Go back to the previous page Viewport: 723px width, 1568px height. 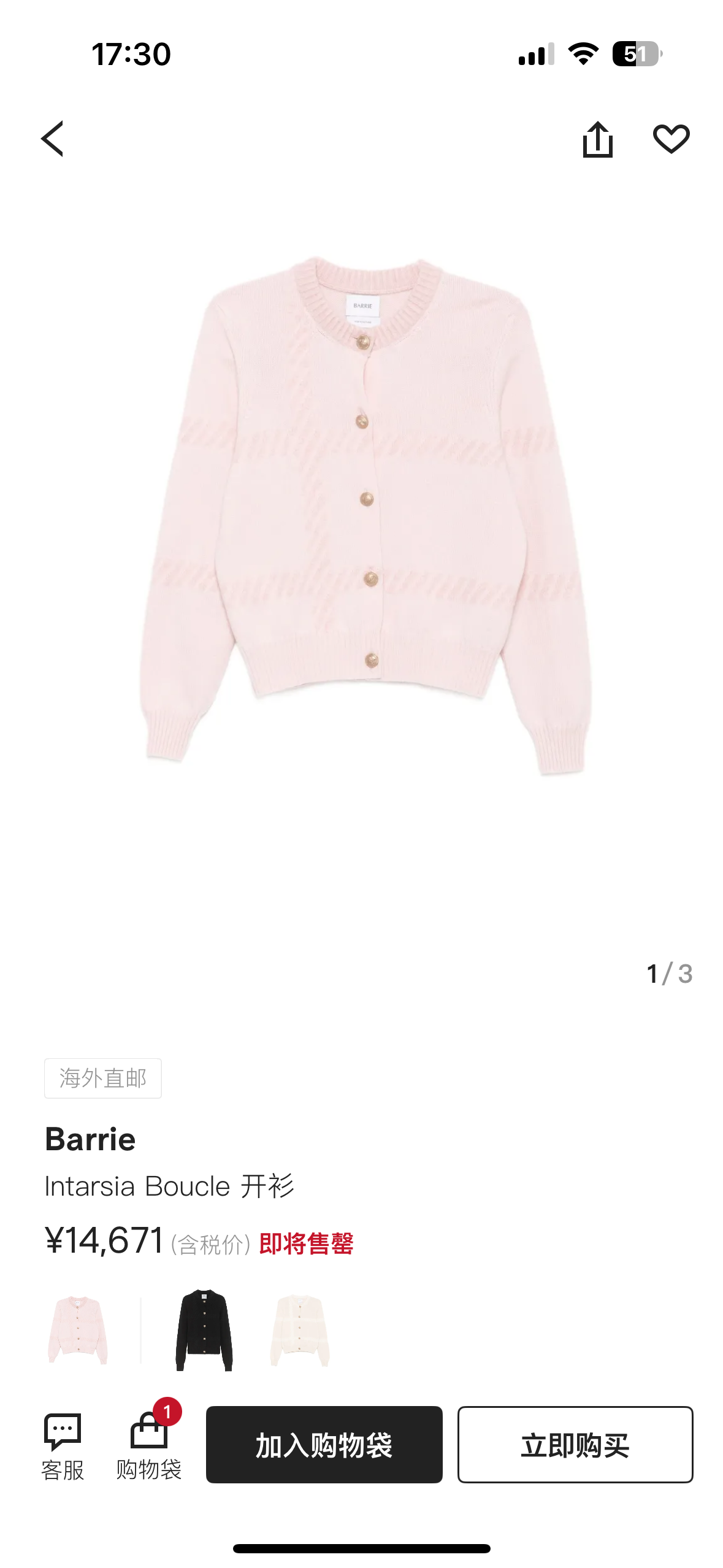coord(53,139)
